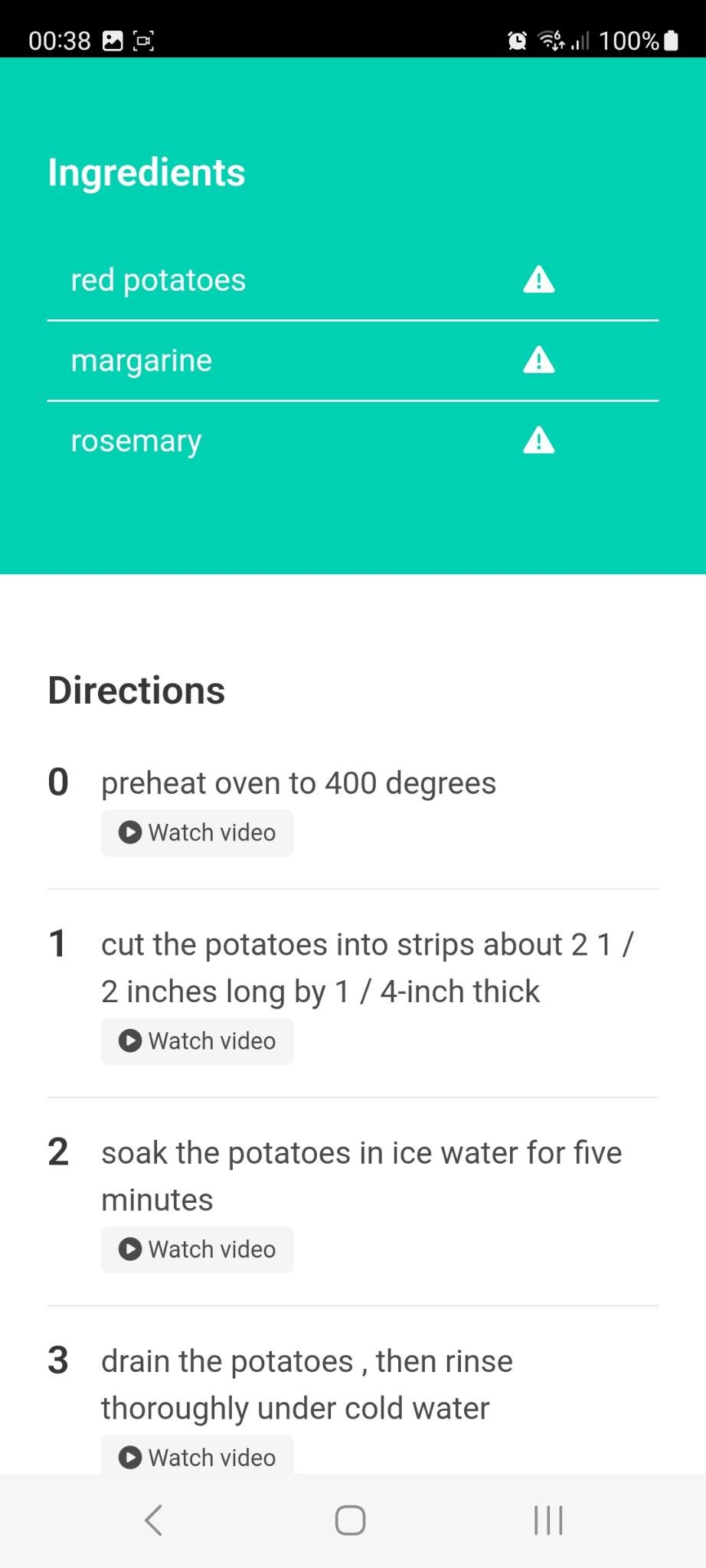Watch video for preheating the oven
The image size is (706, 1568).
(197, 832)
